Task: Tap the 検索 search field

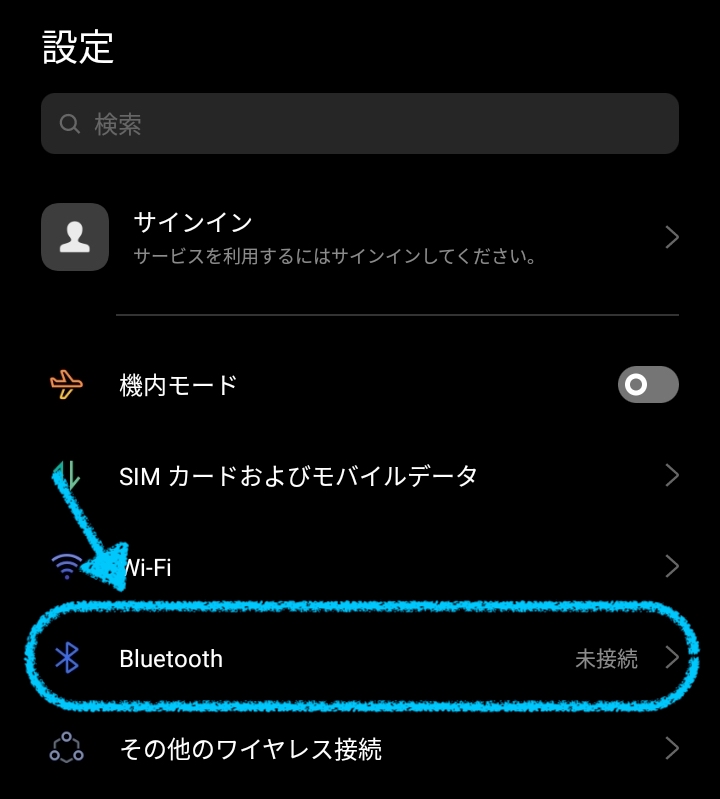Action: pyautogui.click(x=360, y=124)
